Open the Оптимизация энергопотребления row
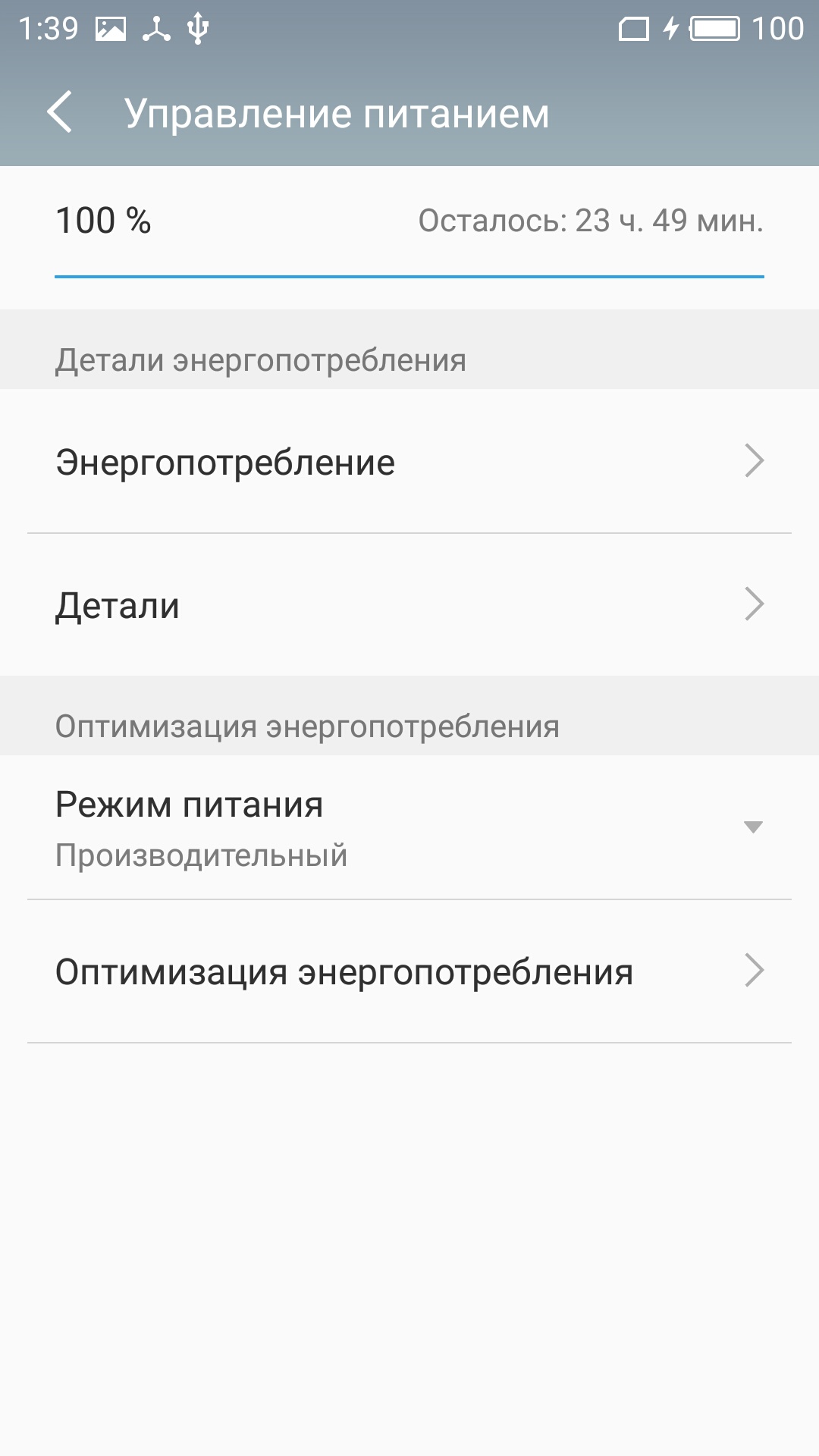 click(x=409, y=971)
